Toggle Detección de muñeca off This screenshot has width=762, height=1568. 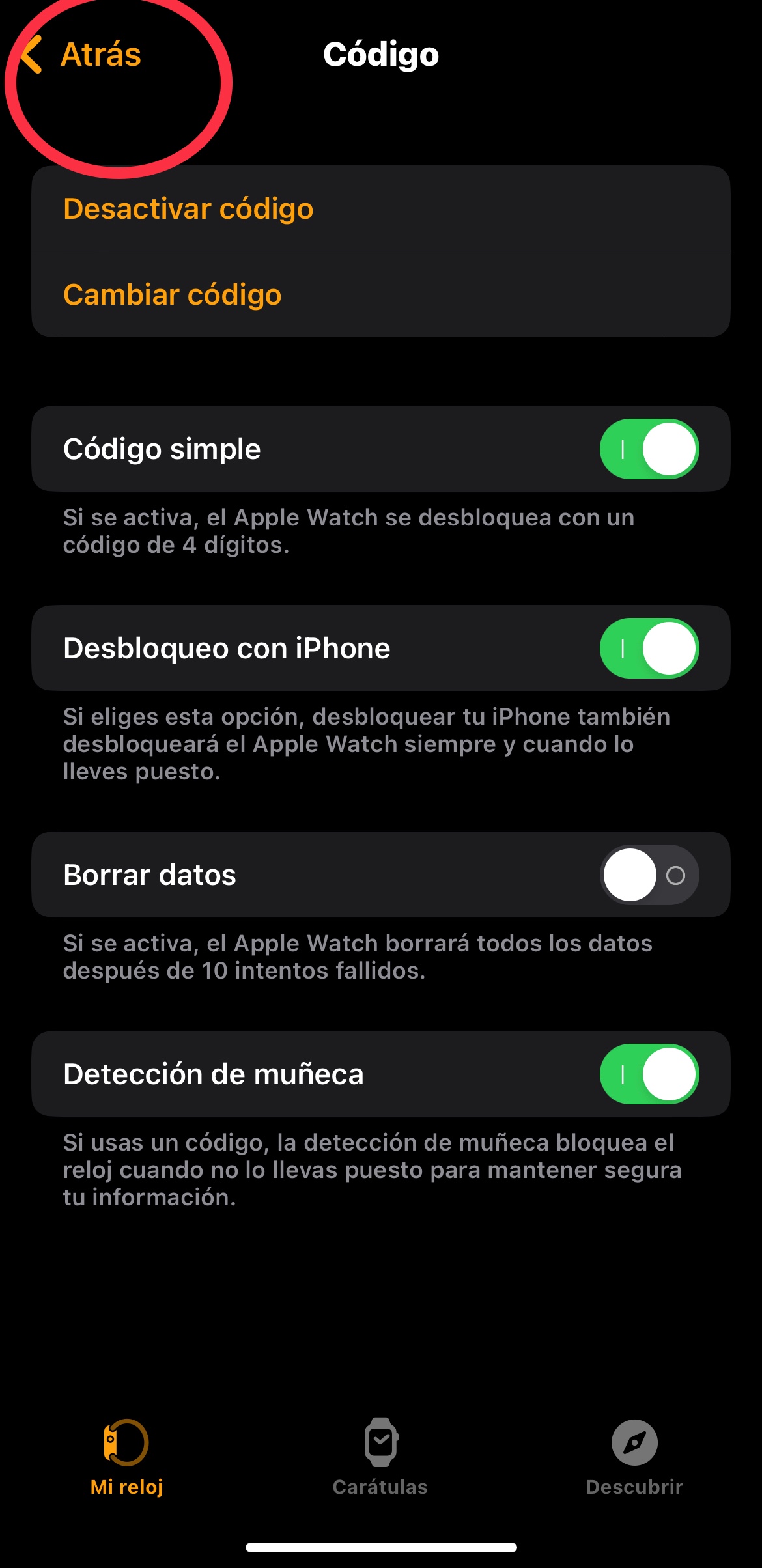649,1074
